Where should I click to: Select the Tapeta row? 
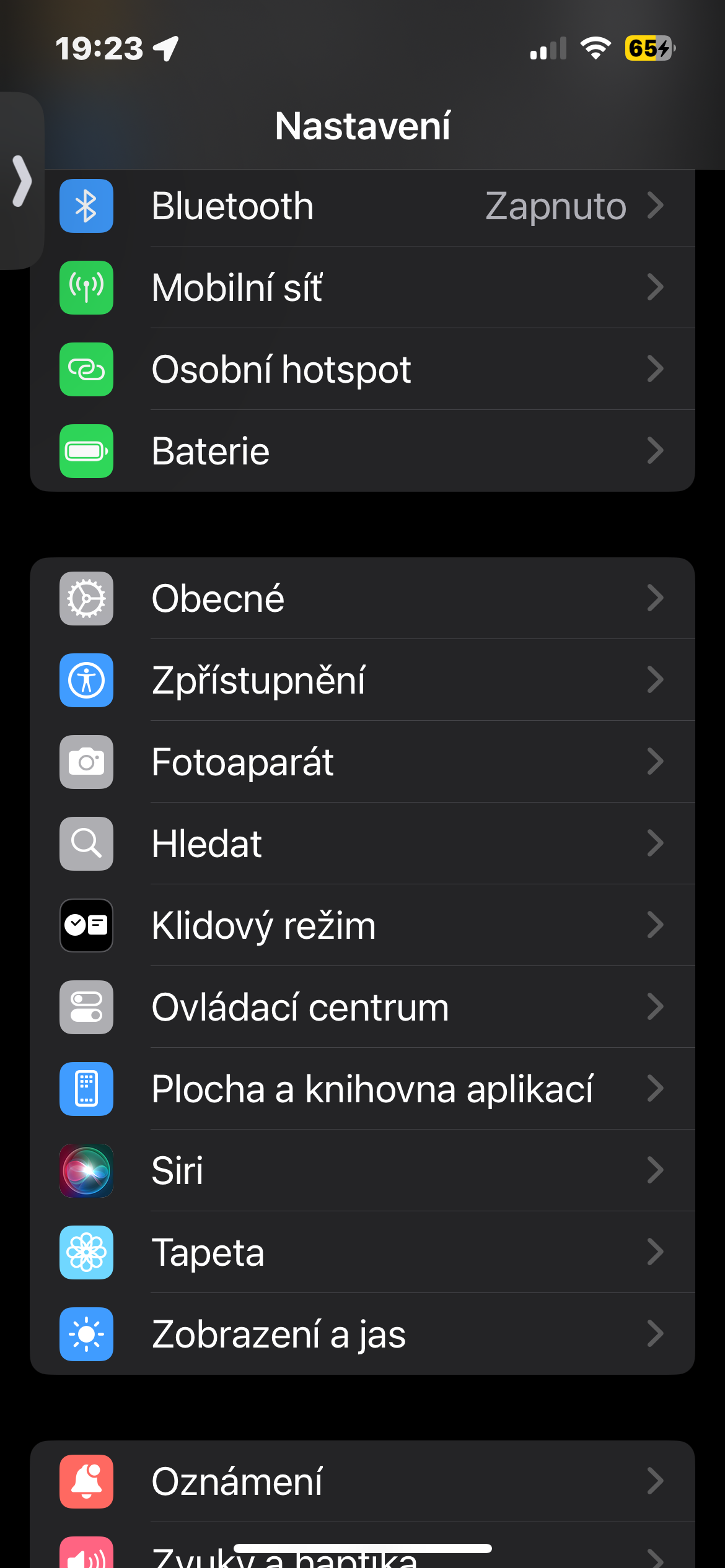tap(362, 1253)
